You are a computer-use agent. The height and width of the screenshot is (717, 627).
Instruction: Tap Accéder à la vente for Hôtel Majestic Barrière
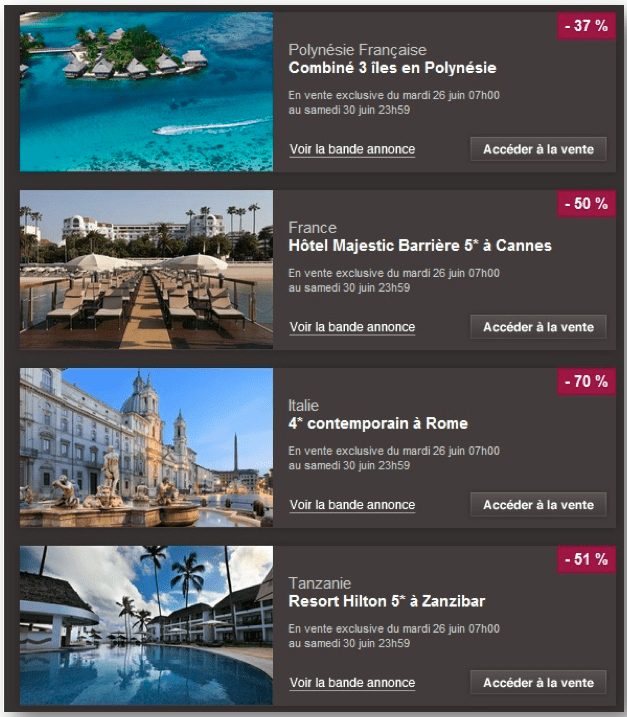coord(538,327)
